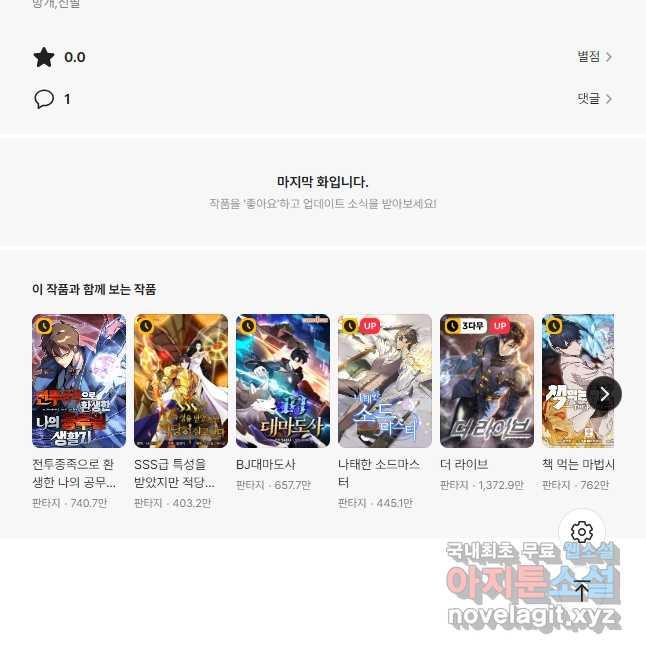Open SSS급 특성을 받았지만 적당히 살고 싶다

tap(181, 381)
